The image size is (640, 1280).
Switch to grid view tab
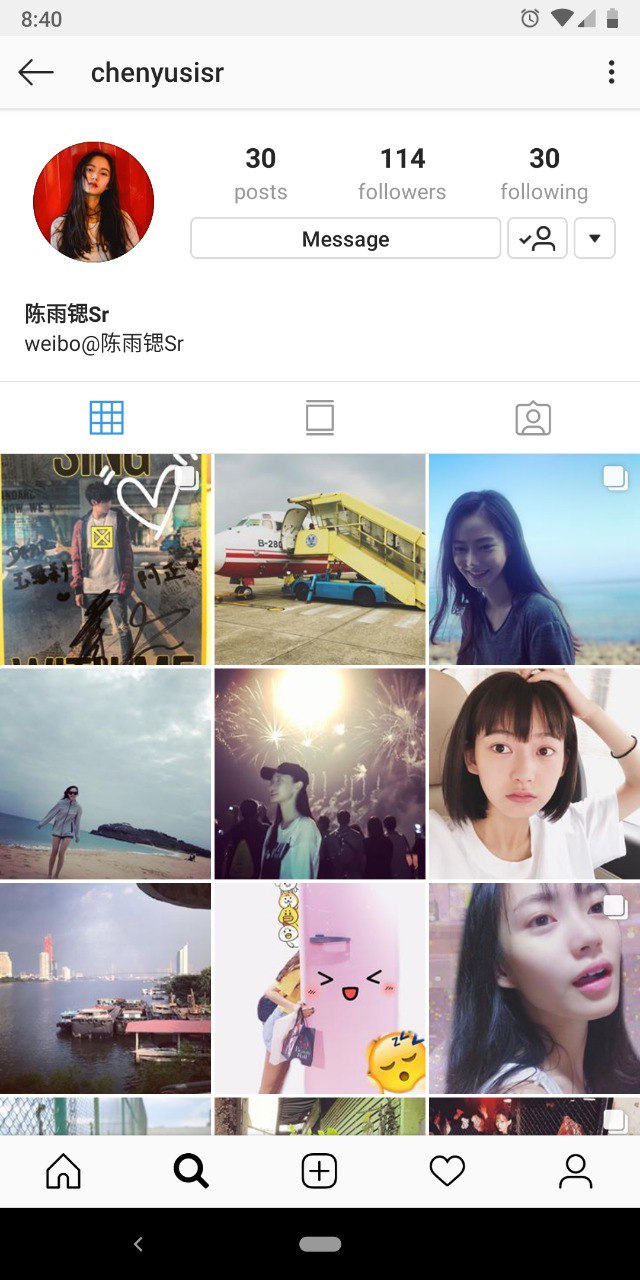pyautogui.click(x=107, y=418)
